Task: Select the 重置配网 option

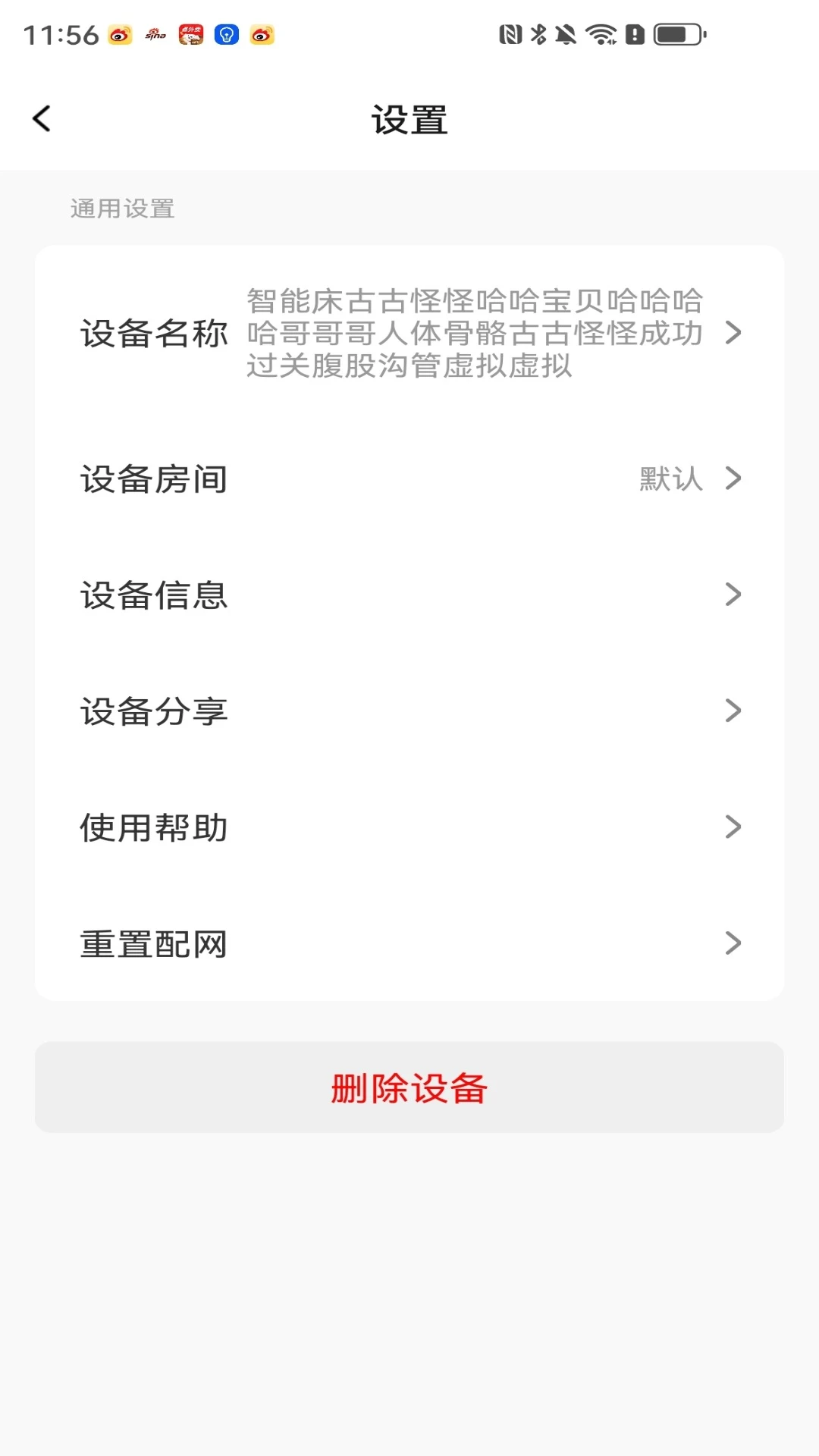Action: 731,943
